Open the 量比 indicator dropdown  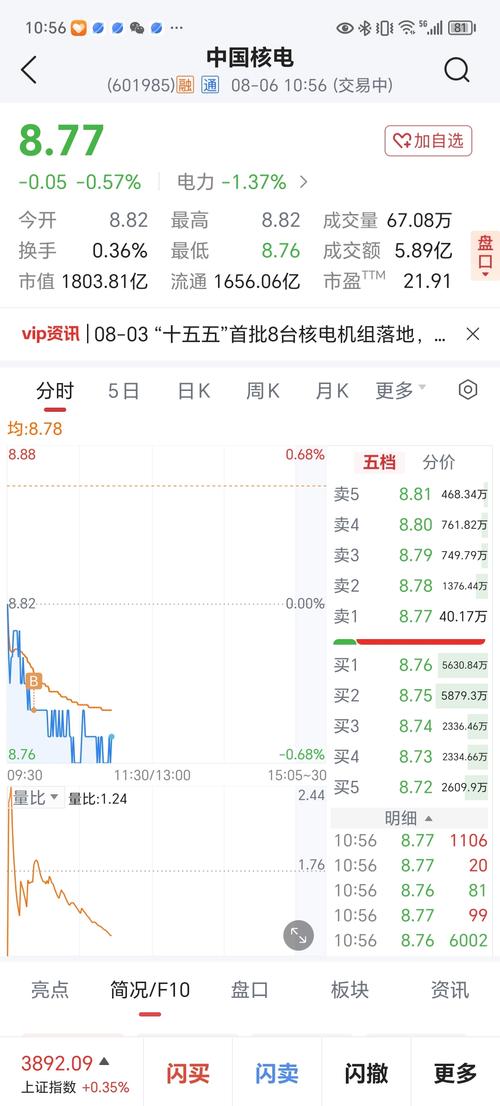pyautogui.click(x=36, y=798)
